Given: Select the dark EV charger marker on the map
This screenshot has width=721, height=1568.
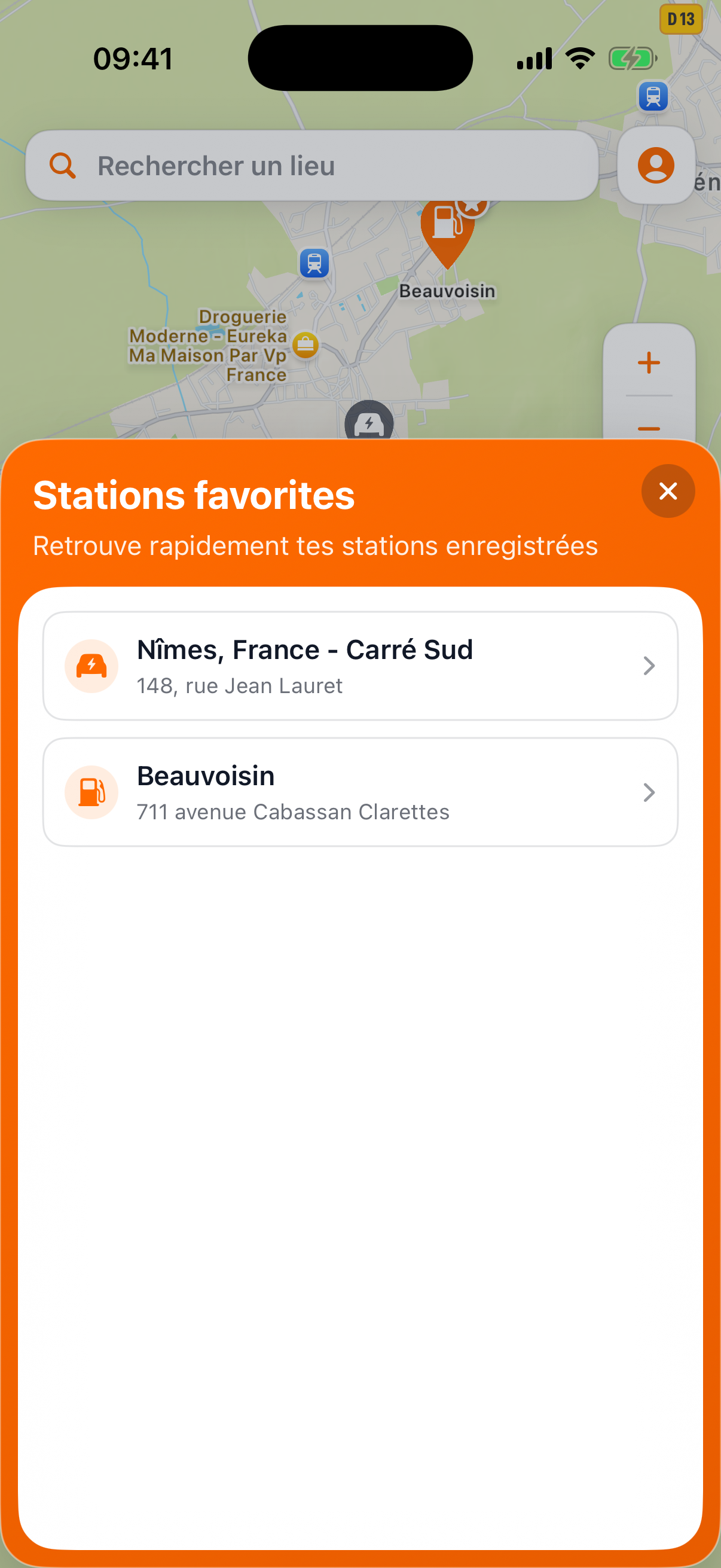Looking at the screenshot, I should [x=368, y=421].
